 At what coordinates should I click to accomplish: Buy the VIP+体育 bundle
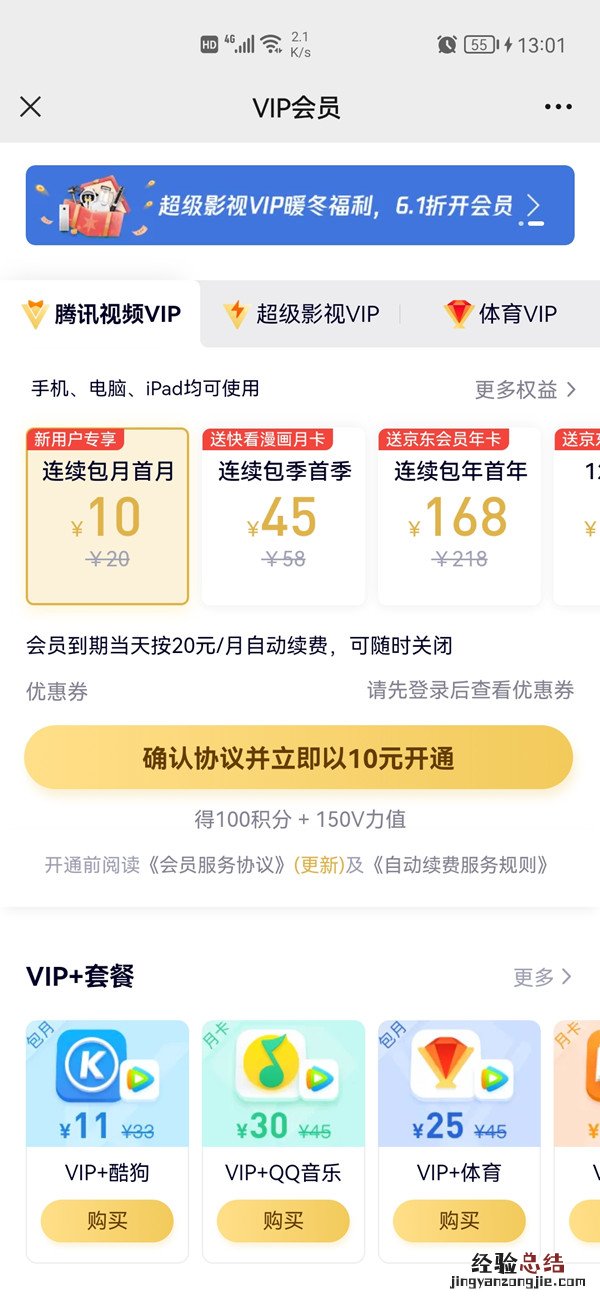459,1221
